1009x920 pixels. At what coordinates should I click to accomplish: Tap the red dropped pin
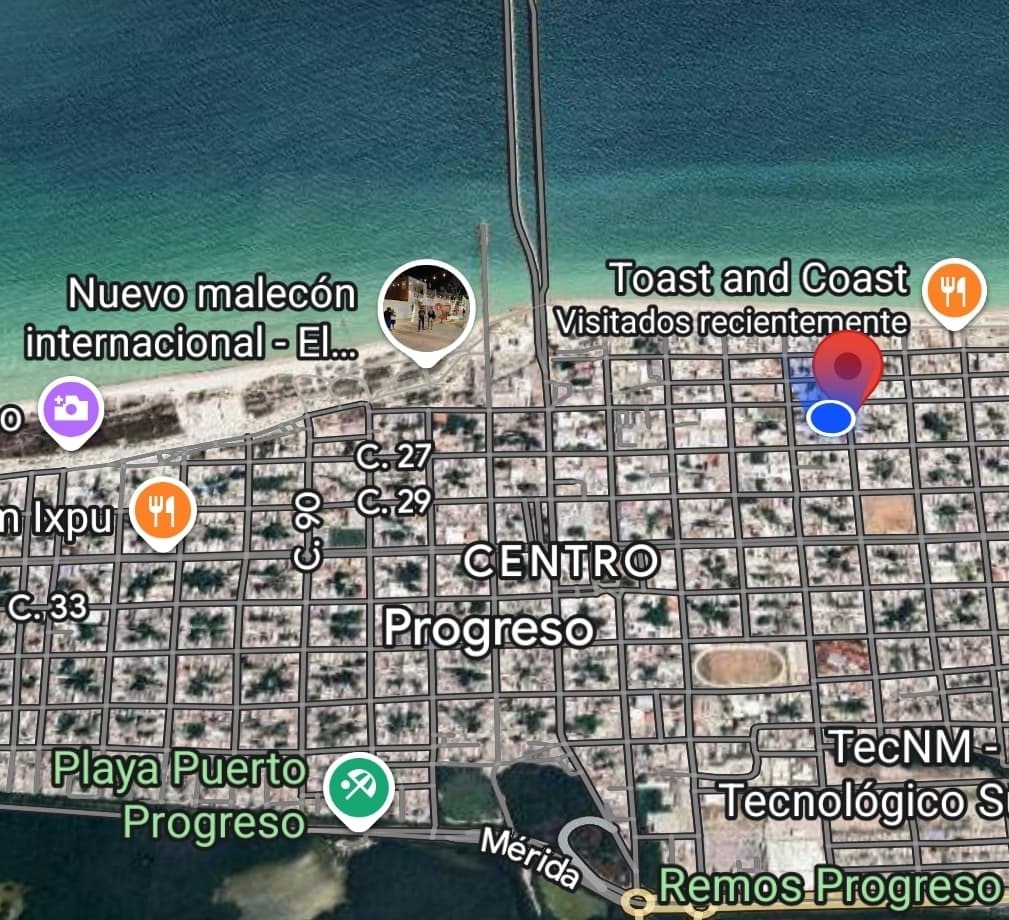(847, 368)
